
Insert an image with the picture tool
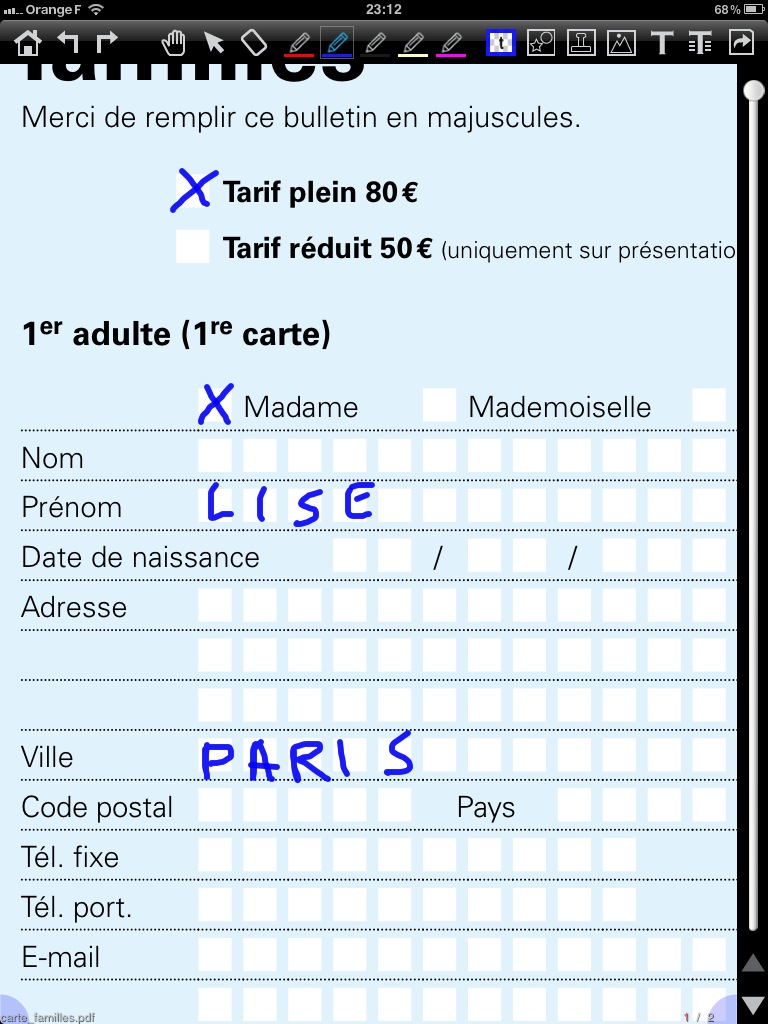(621, 42)
